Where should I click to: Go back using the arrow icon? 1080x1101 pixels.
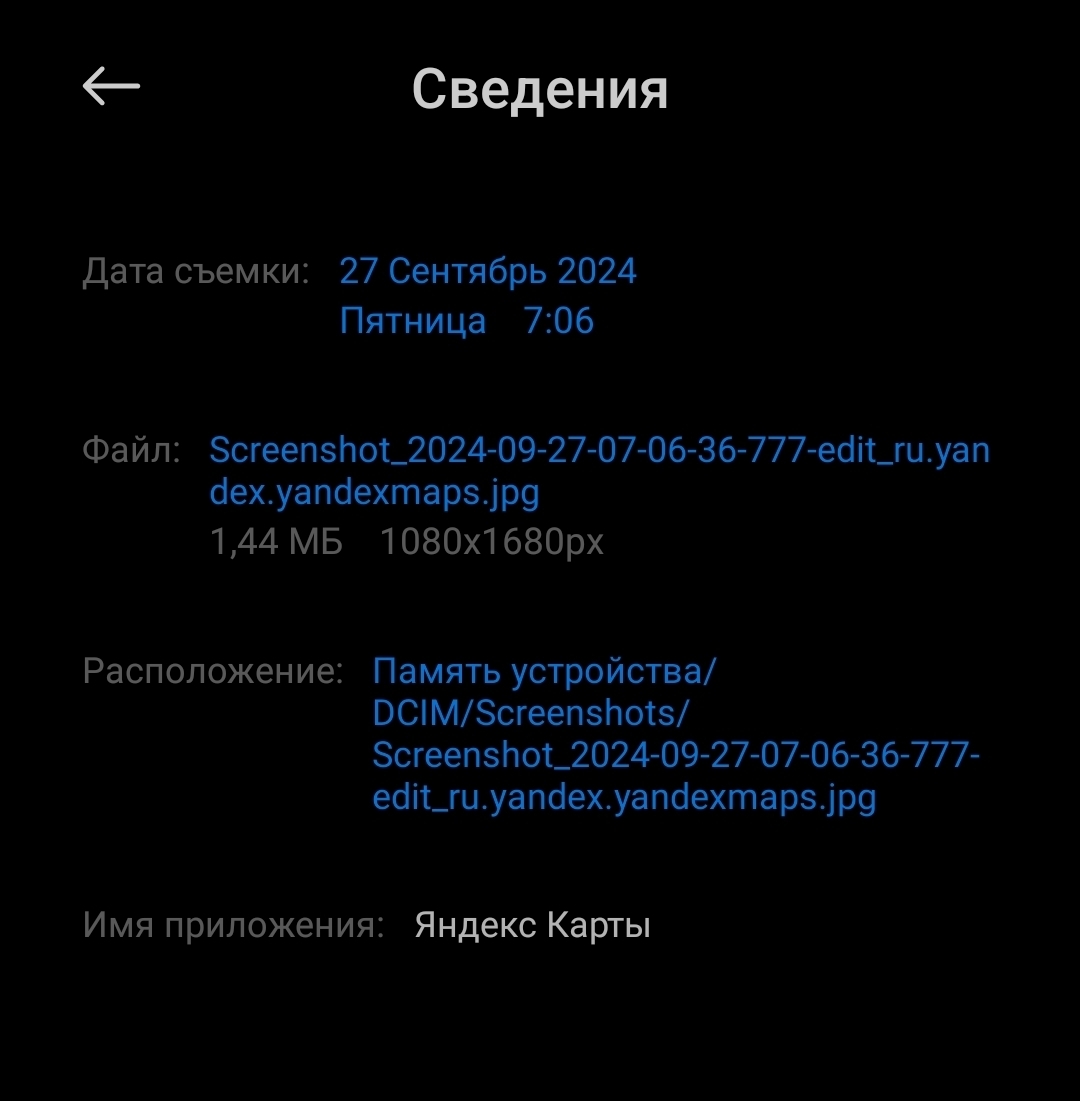click(x=110, y=87)
